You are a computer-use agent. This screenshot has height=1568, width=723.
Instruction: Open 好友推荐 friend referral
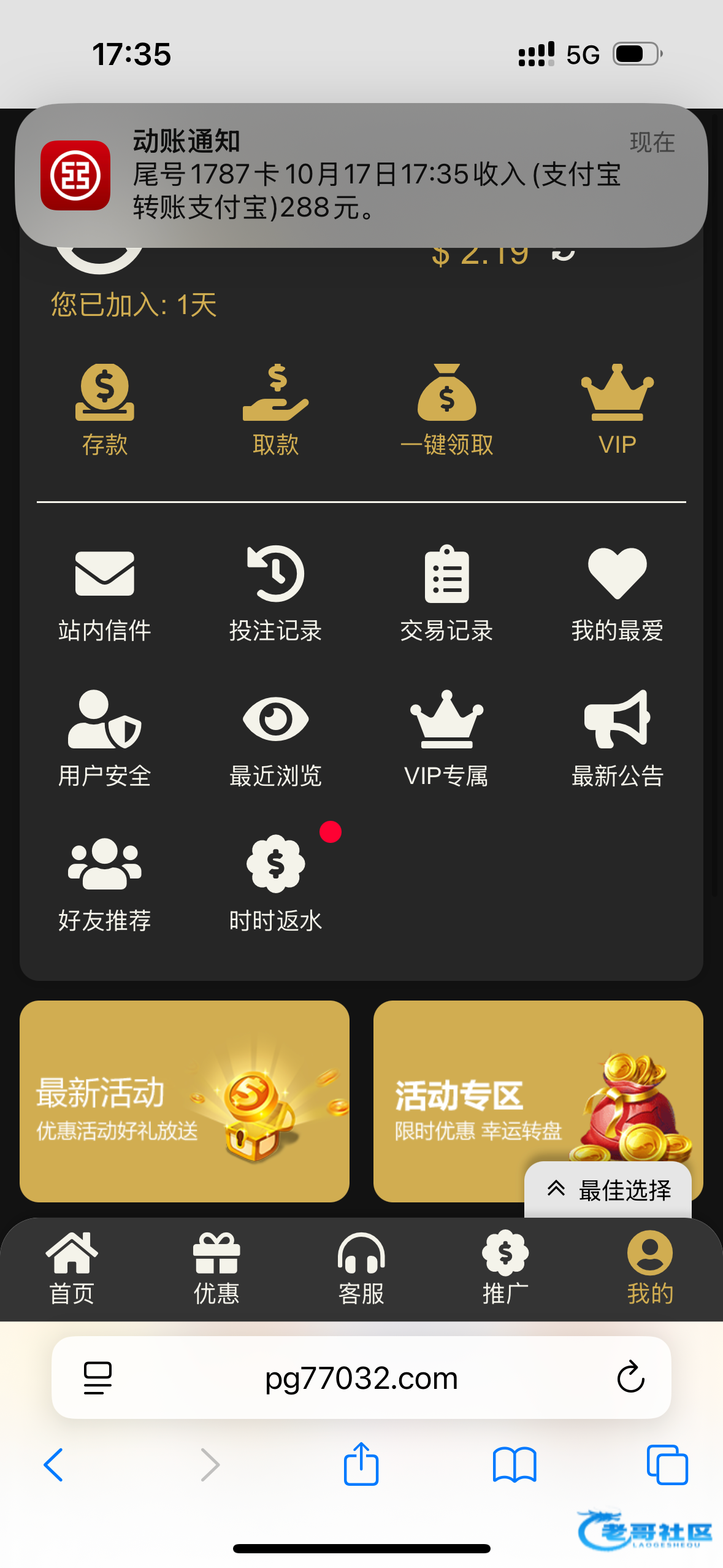(104, 883)
